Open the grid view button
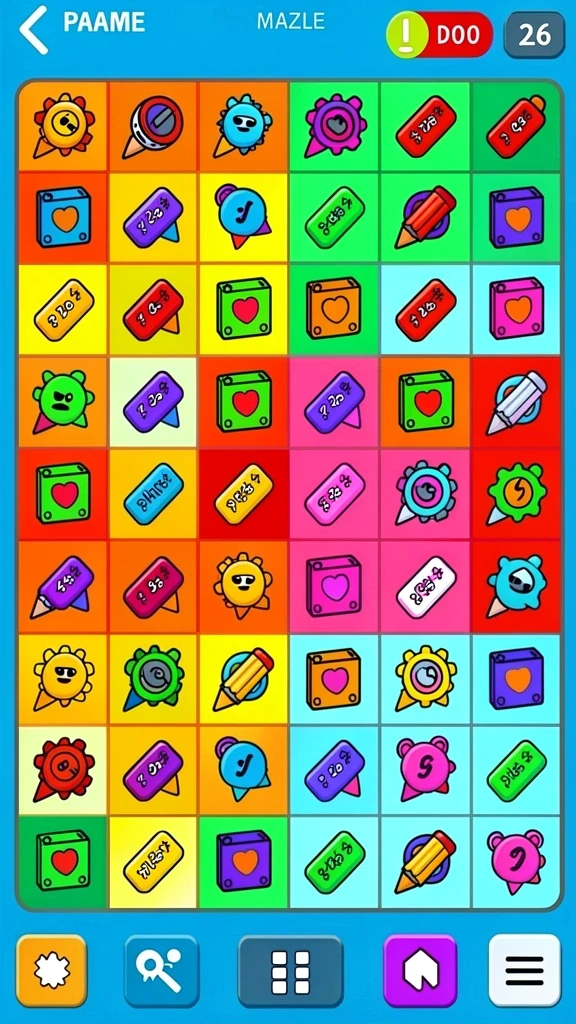The image size is (576, 1024). pos(290,970)
